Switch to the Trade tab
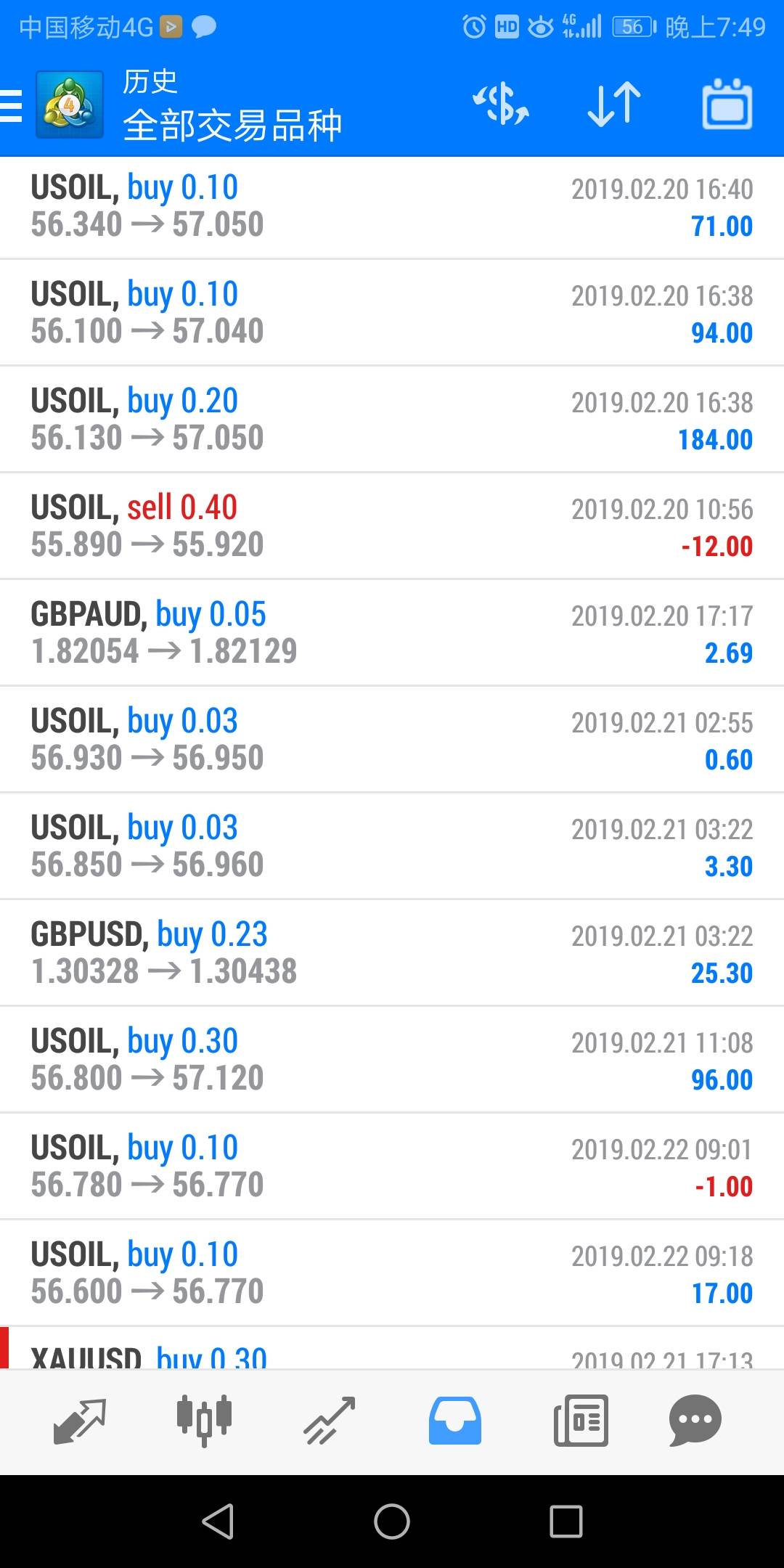The height and width of the screenshot is (1568, 784). click(329, 1420)
